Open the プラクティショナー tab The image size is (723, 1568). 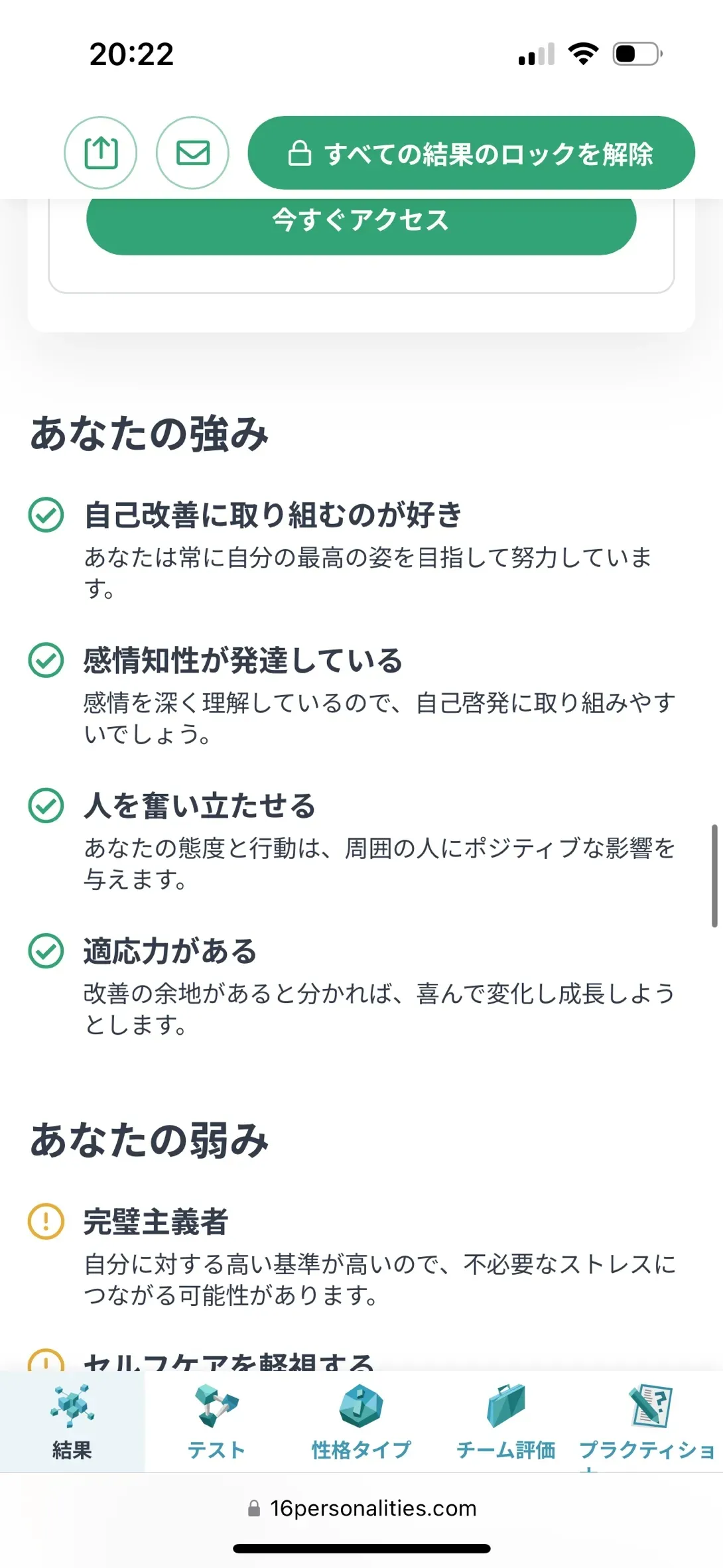649,1422
